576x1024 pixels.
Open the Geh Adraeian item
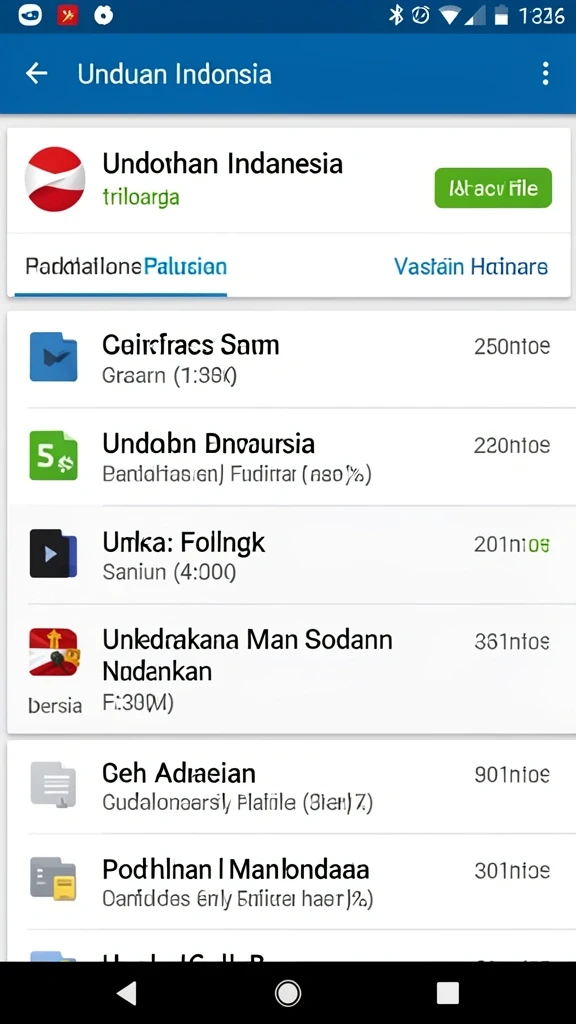[288, 786]
